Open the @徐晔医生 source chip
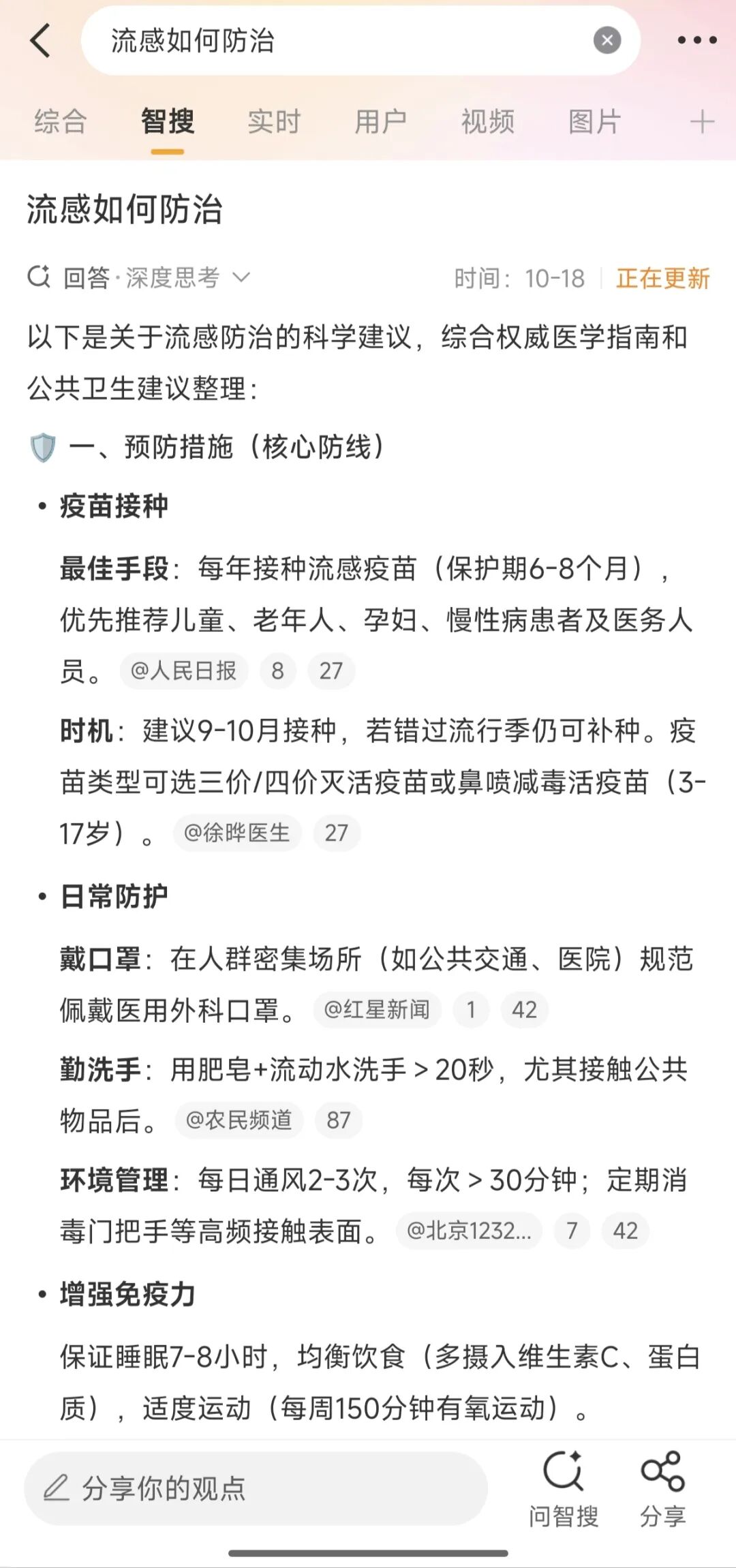 tap(236, 833)
